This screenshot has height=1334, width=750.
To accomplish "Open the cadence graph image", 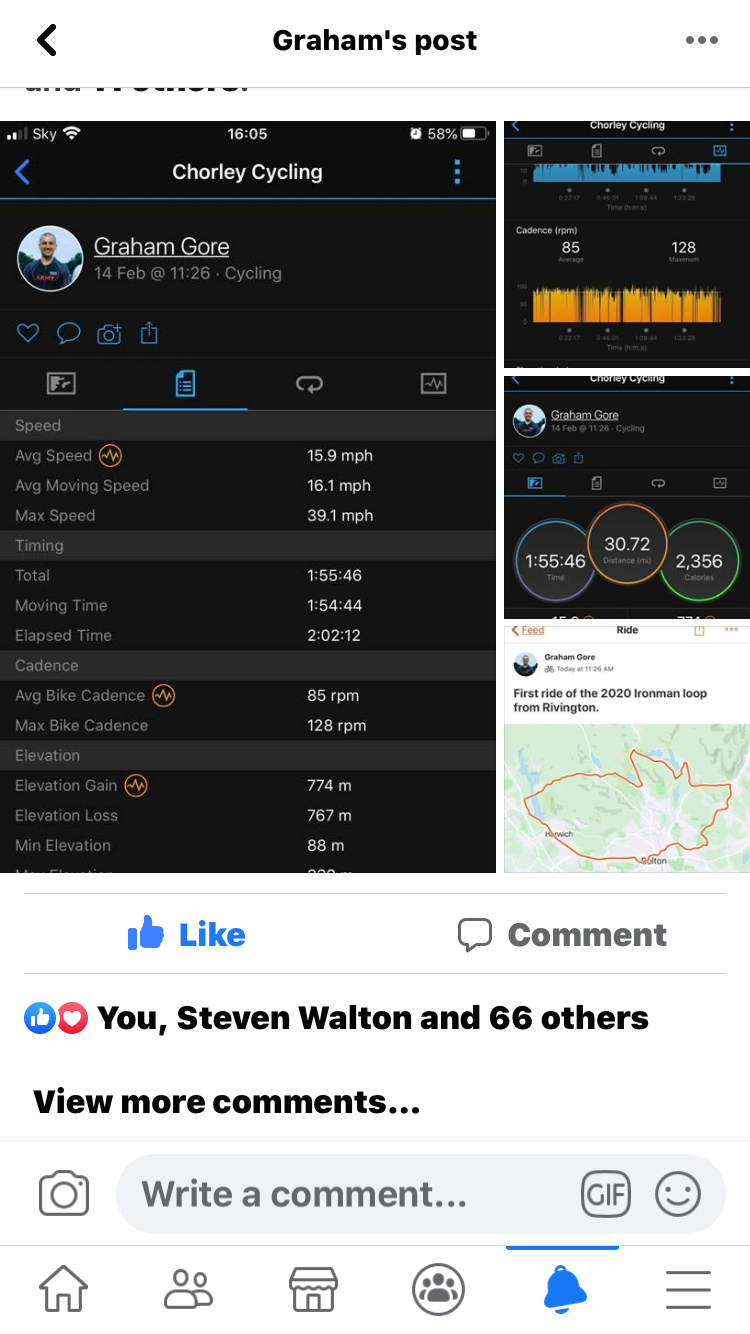I will coord(627,244).
